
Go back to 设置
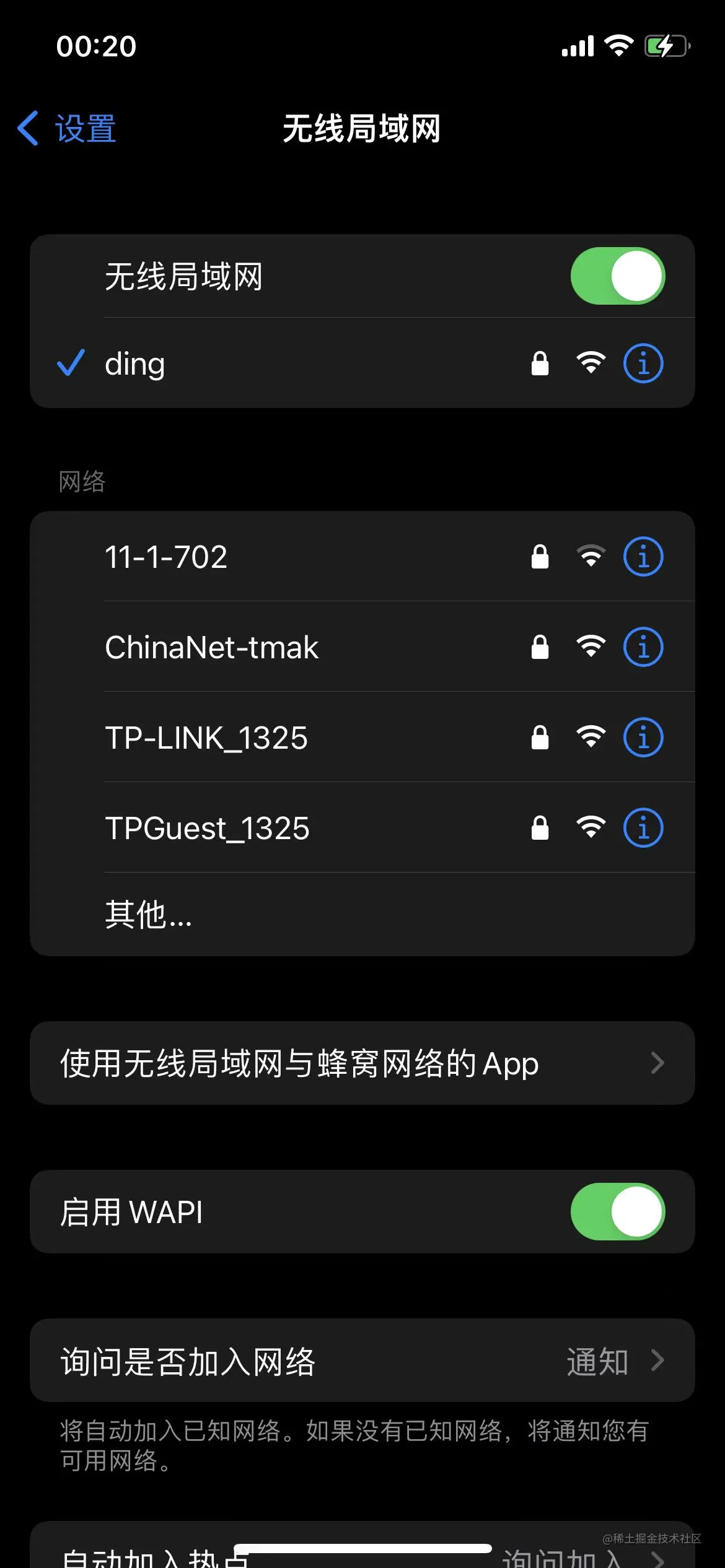[x=67, y=129]
